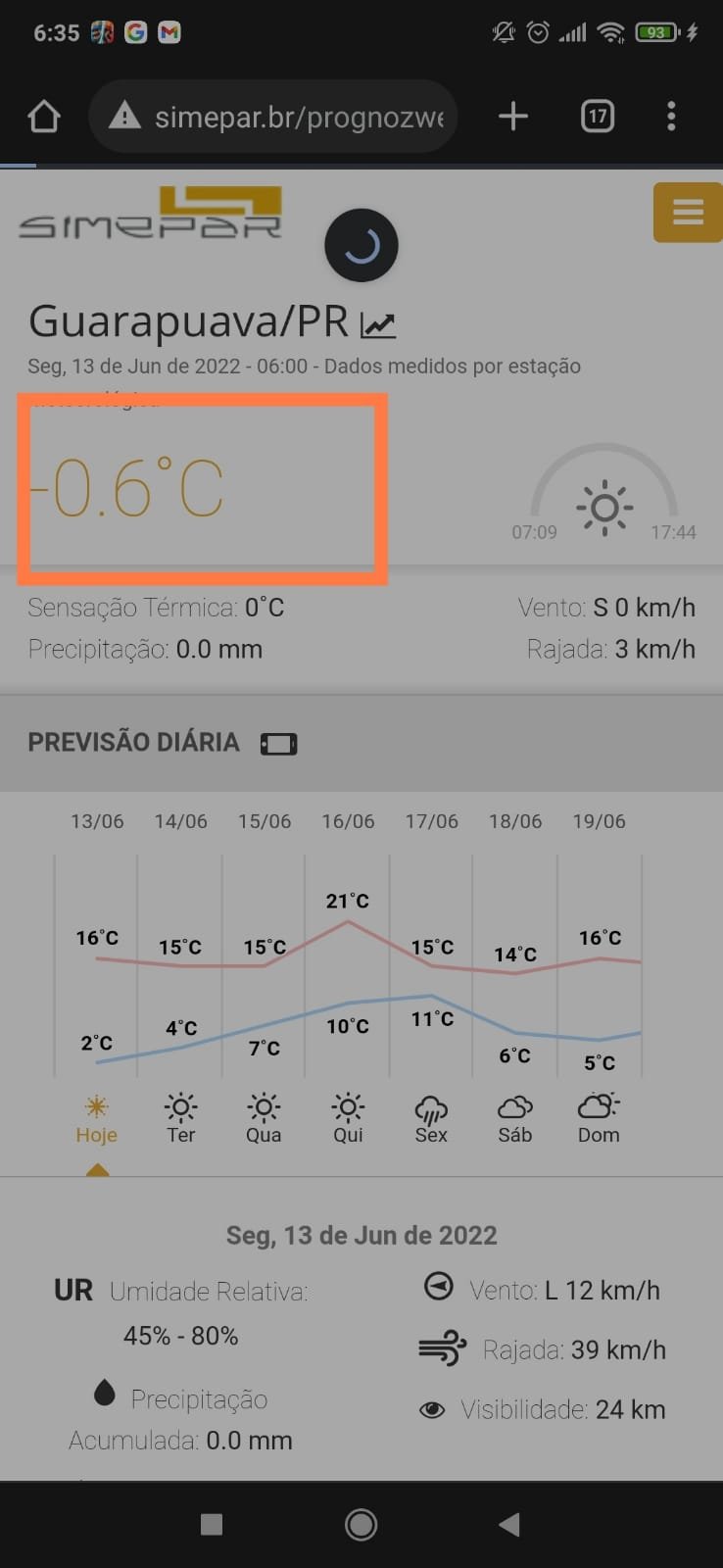
Task: Tap the simepar.br address bar
Action: click(273, 117)
